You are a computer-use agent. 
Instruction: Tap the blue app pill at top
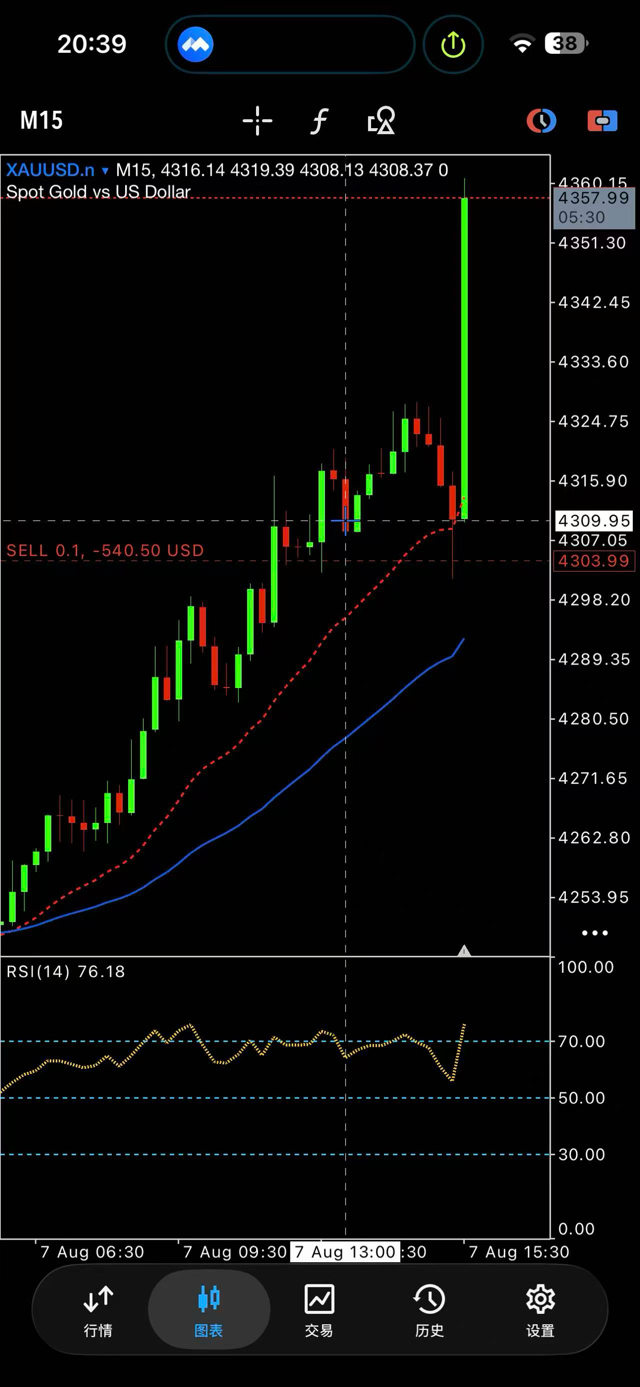tap(290, 44)
